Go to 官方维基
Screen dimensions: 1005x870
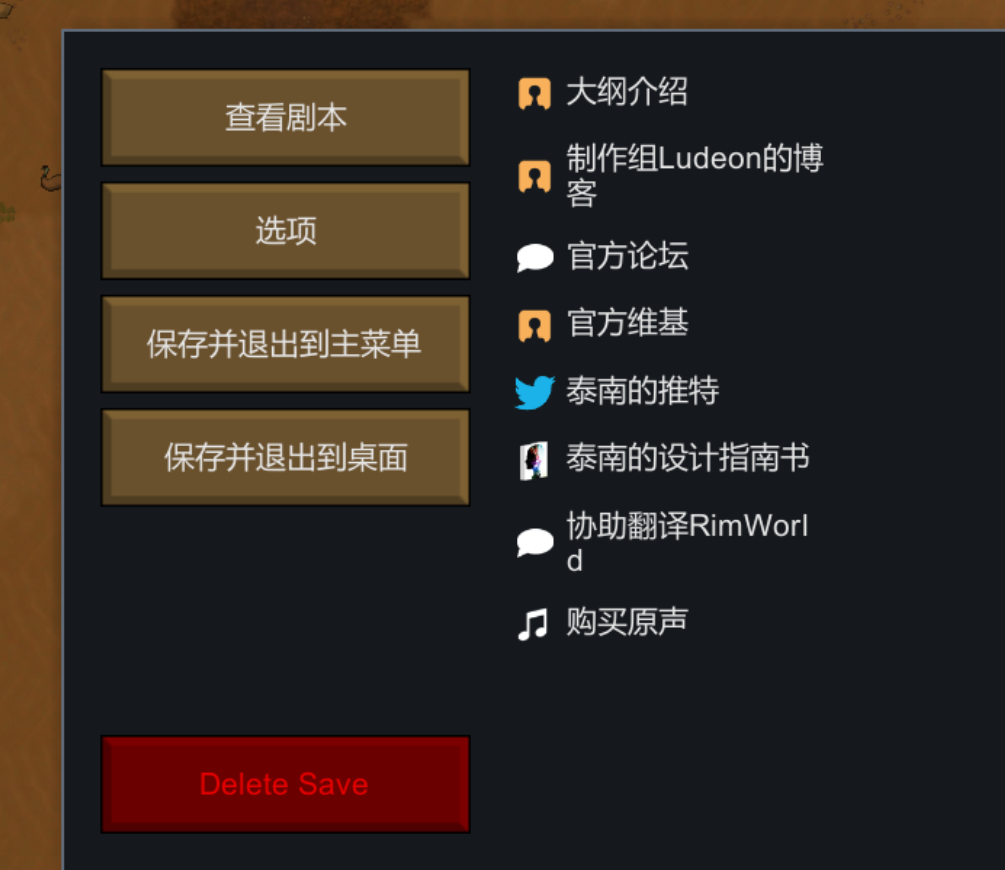(x=627, y=324)
